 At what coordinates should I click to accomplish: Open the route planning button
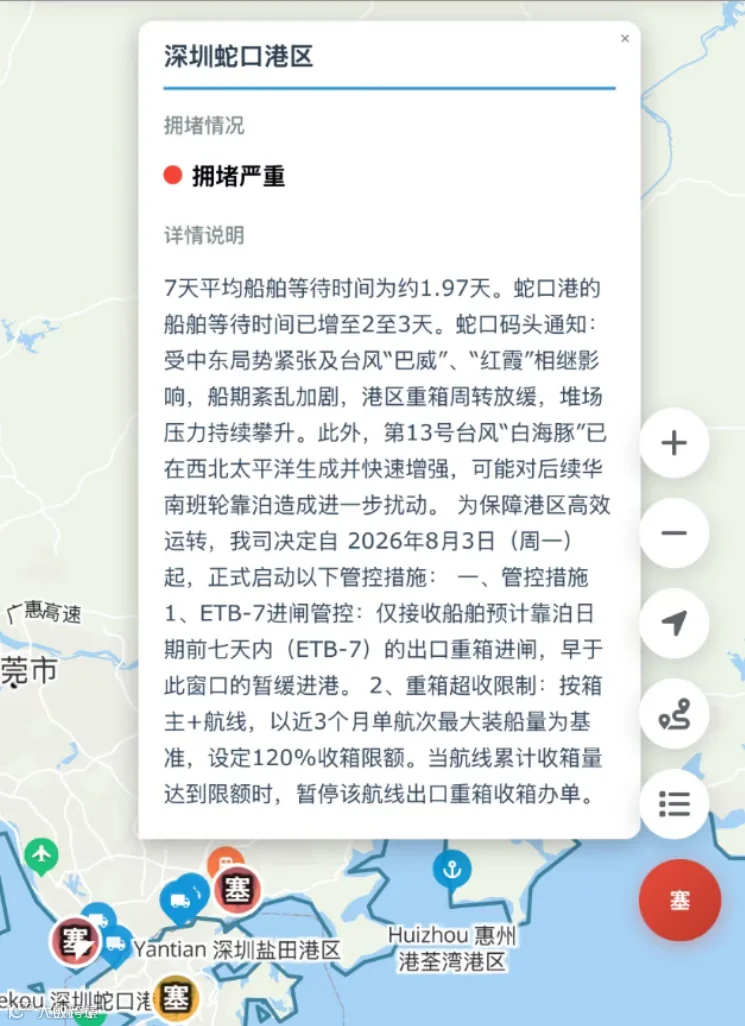(674, 713)
